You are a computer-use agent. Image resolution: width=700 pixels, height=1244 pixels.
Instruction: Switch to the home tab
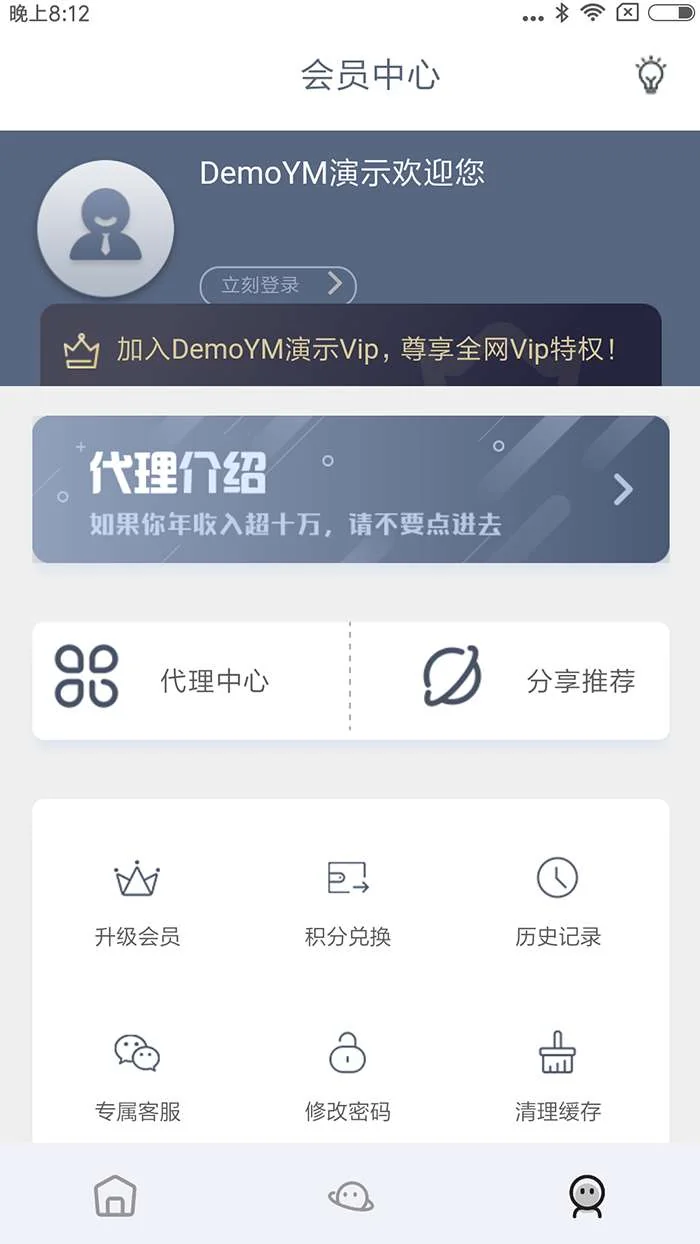tap(115, 1195)
